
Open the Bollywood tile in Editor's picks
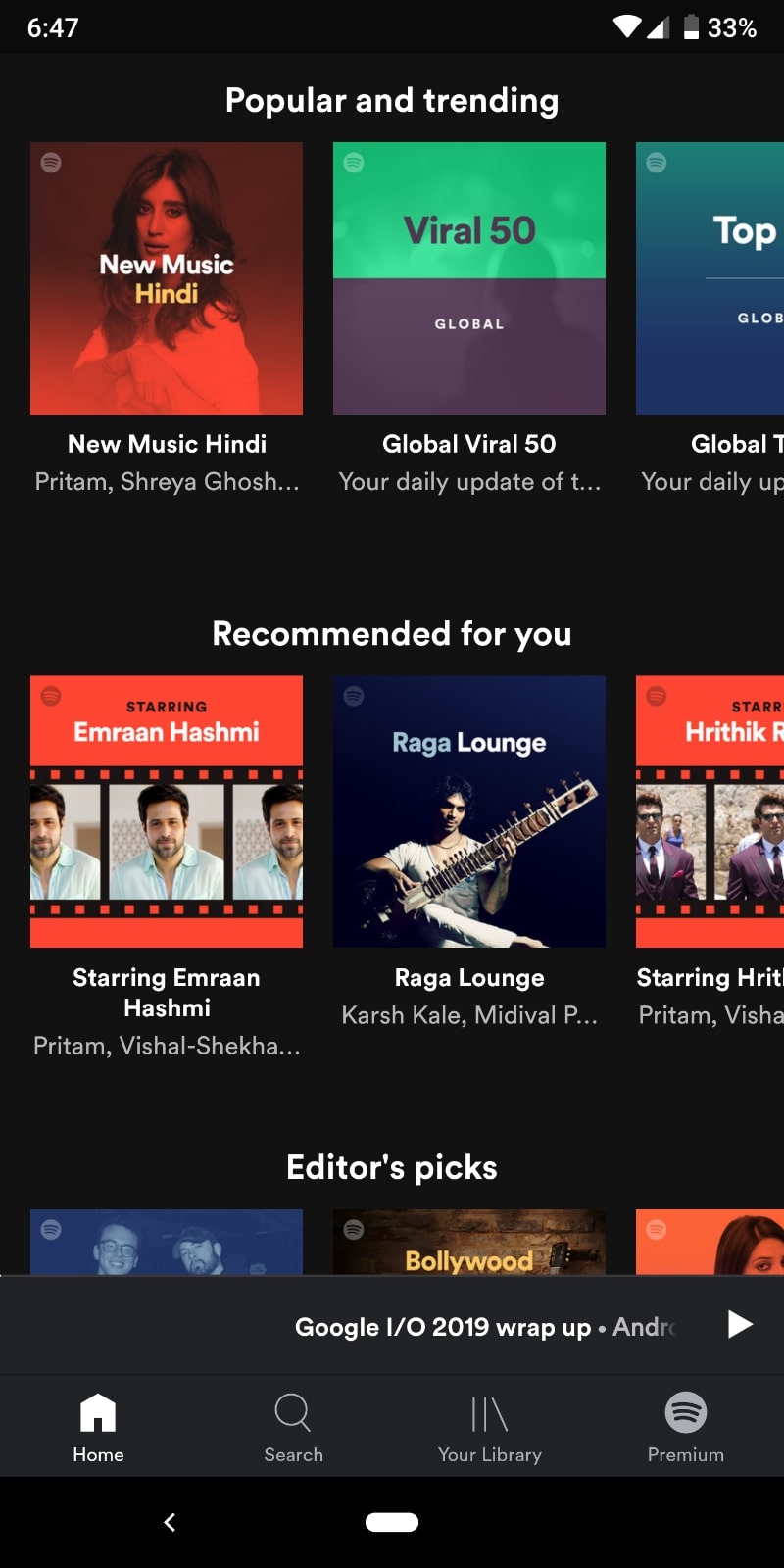coord(468,1243)
